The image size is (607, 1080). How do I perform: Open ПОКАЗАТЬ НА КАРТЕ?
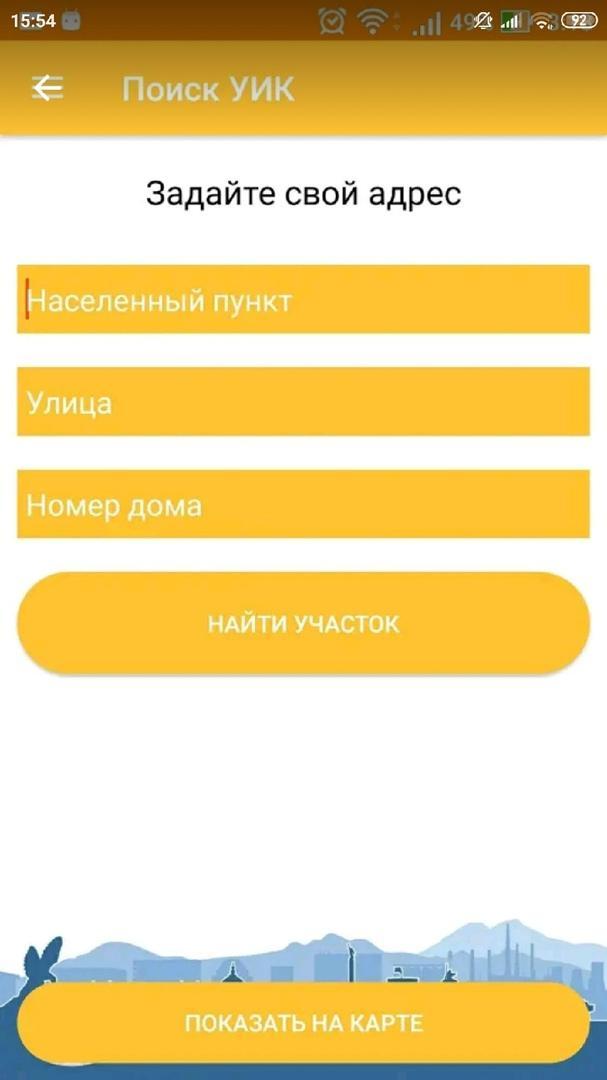click(x=303, y=1022)
